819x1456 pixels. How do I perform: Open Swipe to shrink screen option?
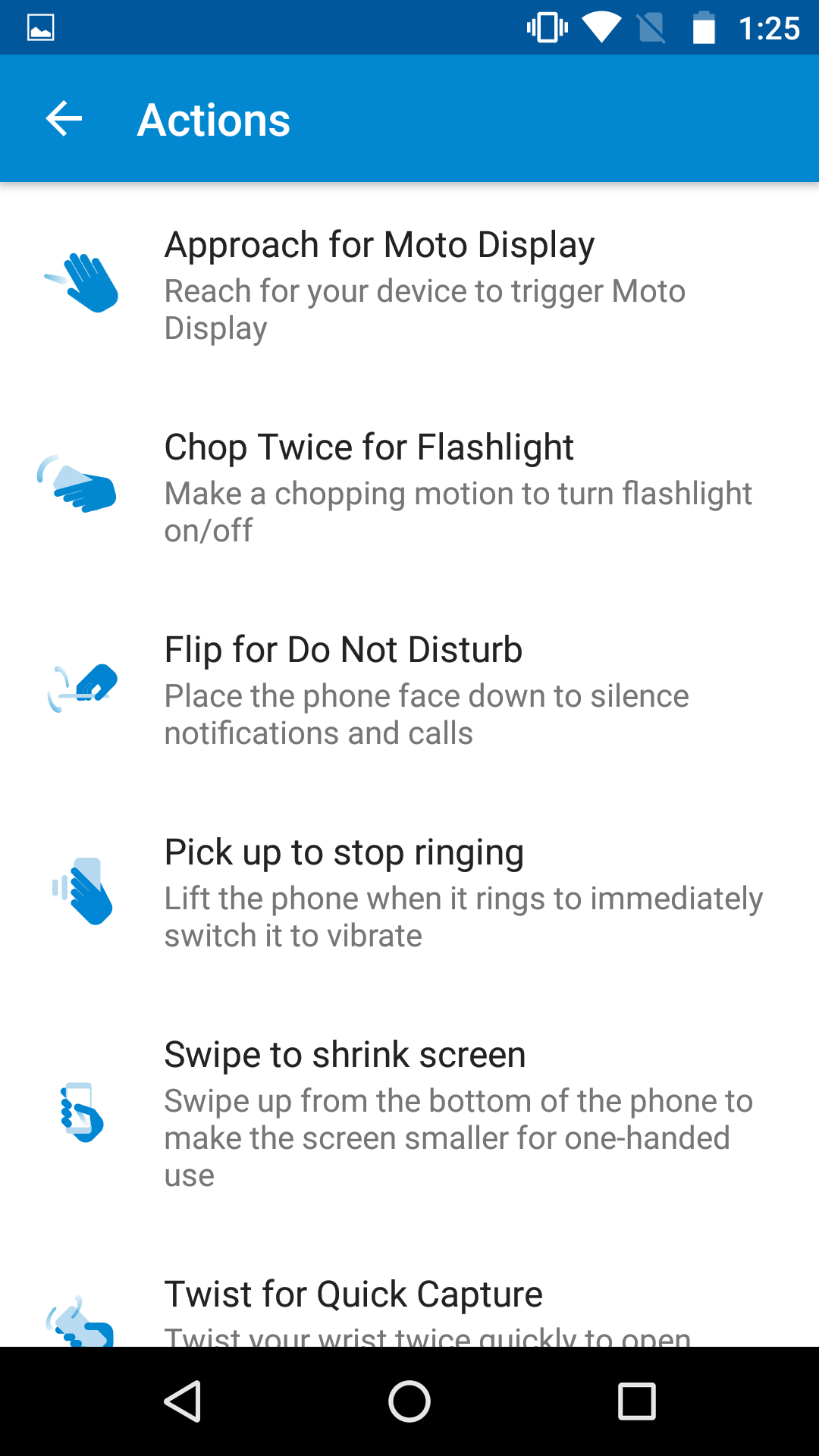point(409,1112)
